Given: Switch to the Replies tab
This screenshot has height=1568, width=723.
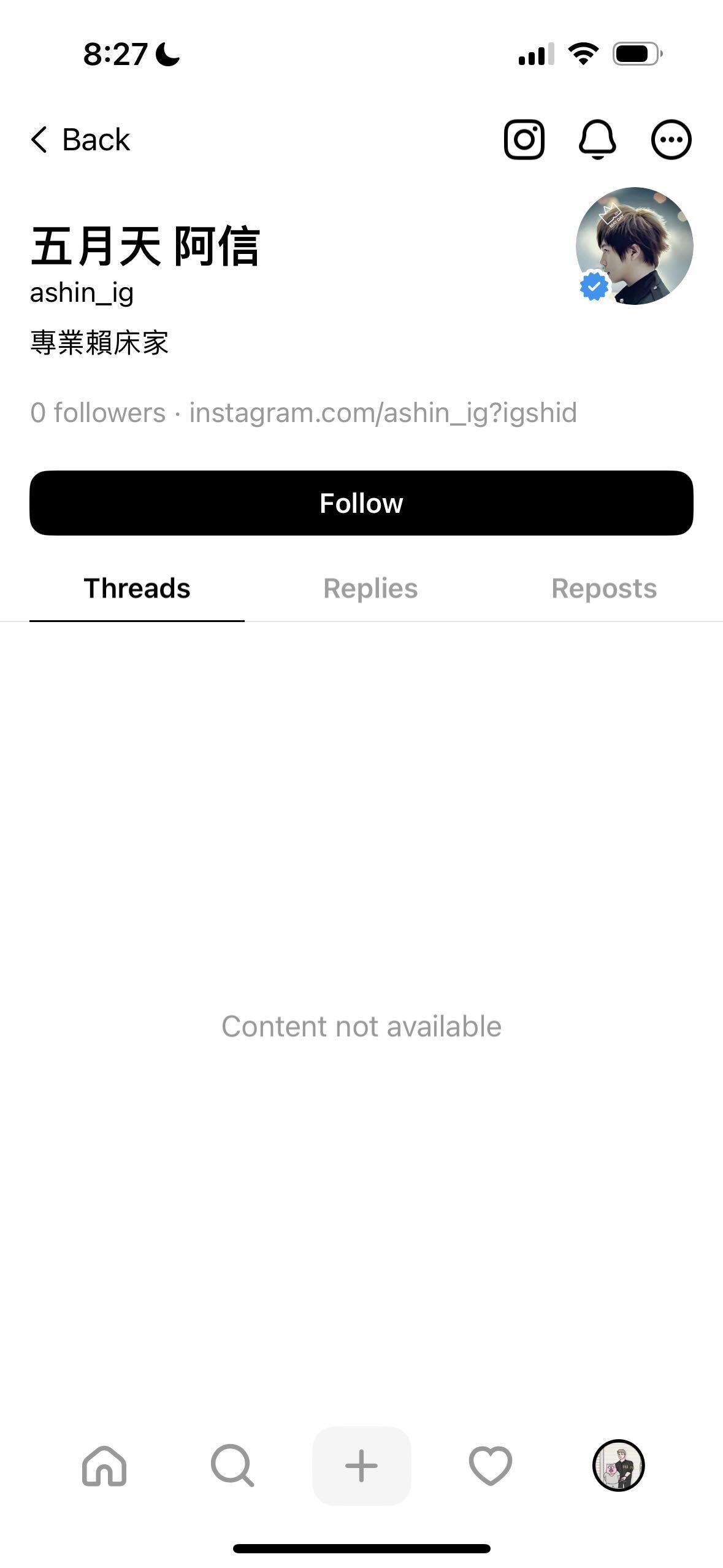Looking at the screenshot, I should point(370,588).
